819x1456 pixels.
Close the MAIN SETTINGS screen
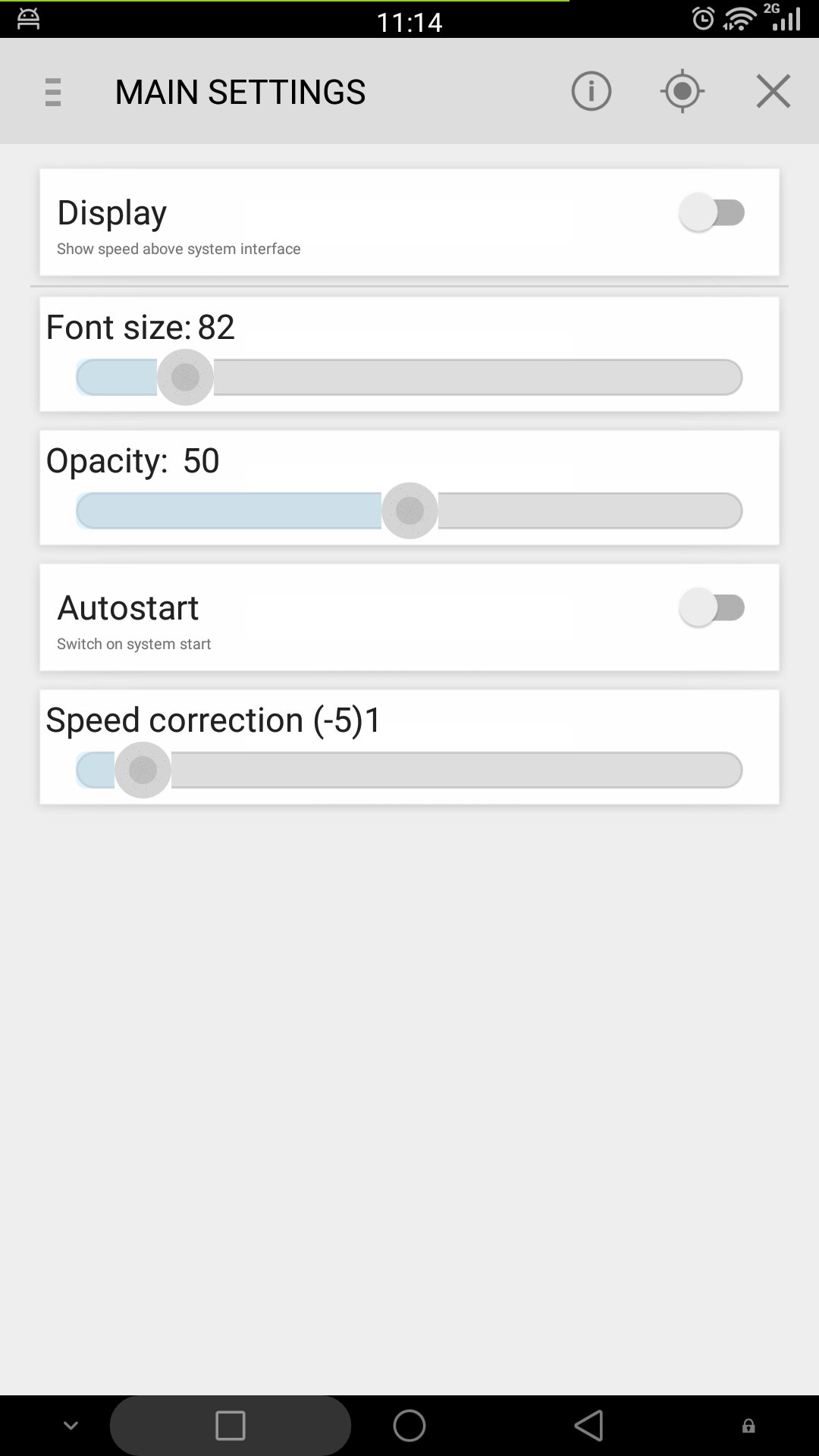[773, 91]
